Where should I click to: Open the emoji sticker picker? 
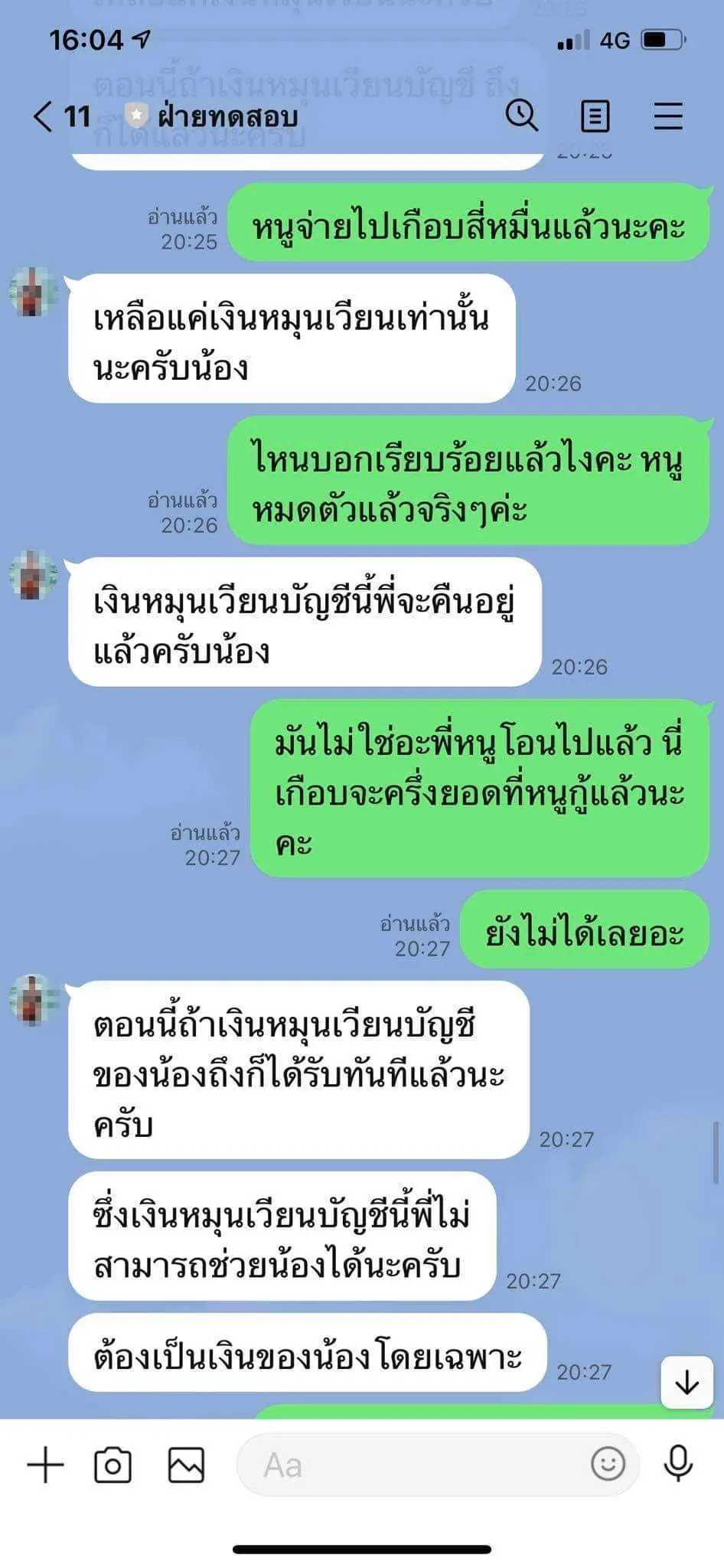[x=608, y=1464]
